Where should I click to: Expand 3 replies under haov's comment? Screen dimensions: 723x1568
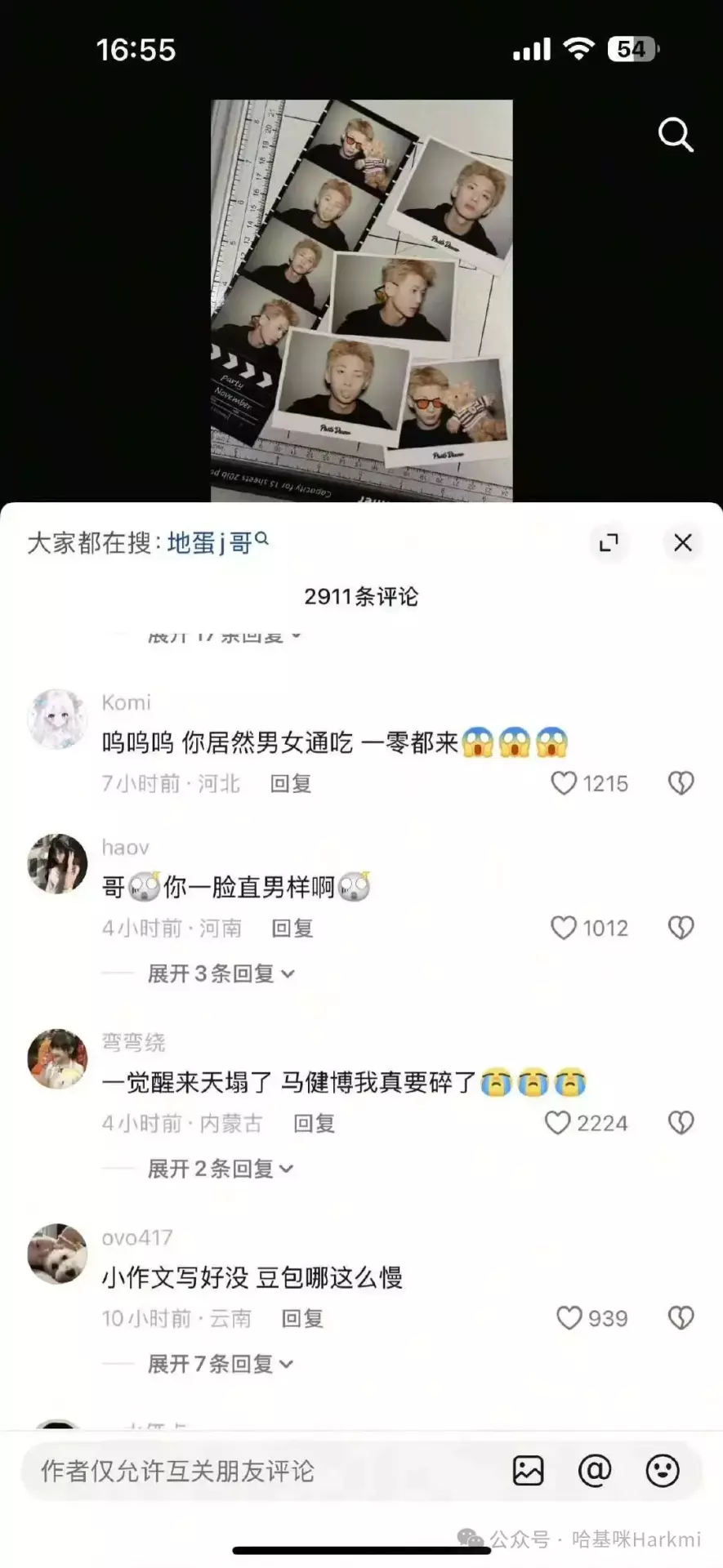pyautogui.click(x=221, y=973)
